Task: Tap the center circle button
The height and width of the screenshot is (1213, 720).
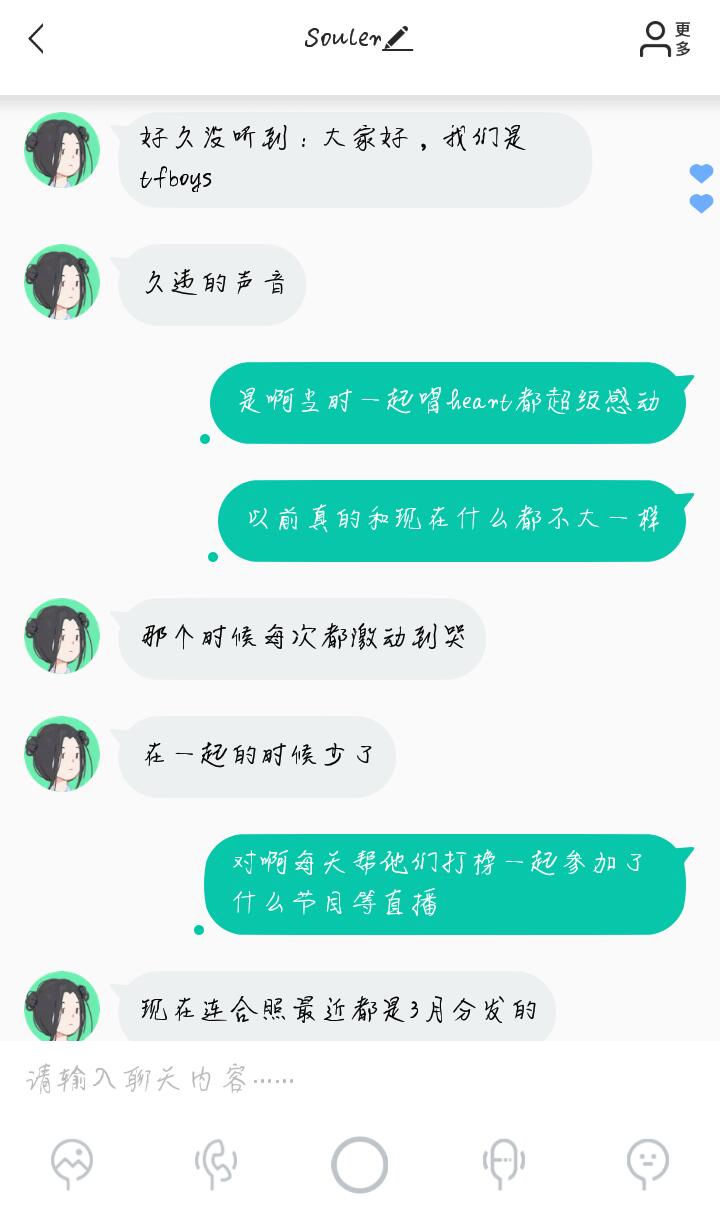Action: coord(360,1164)
